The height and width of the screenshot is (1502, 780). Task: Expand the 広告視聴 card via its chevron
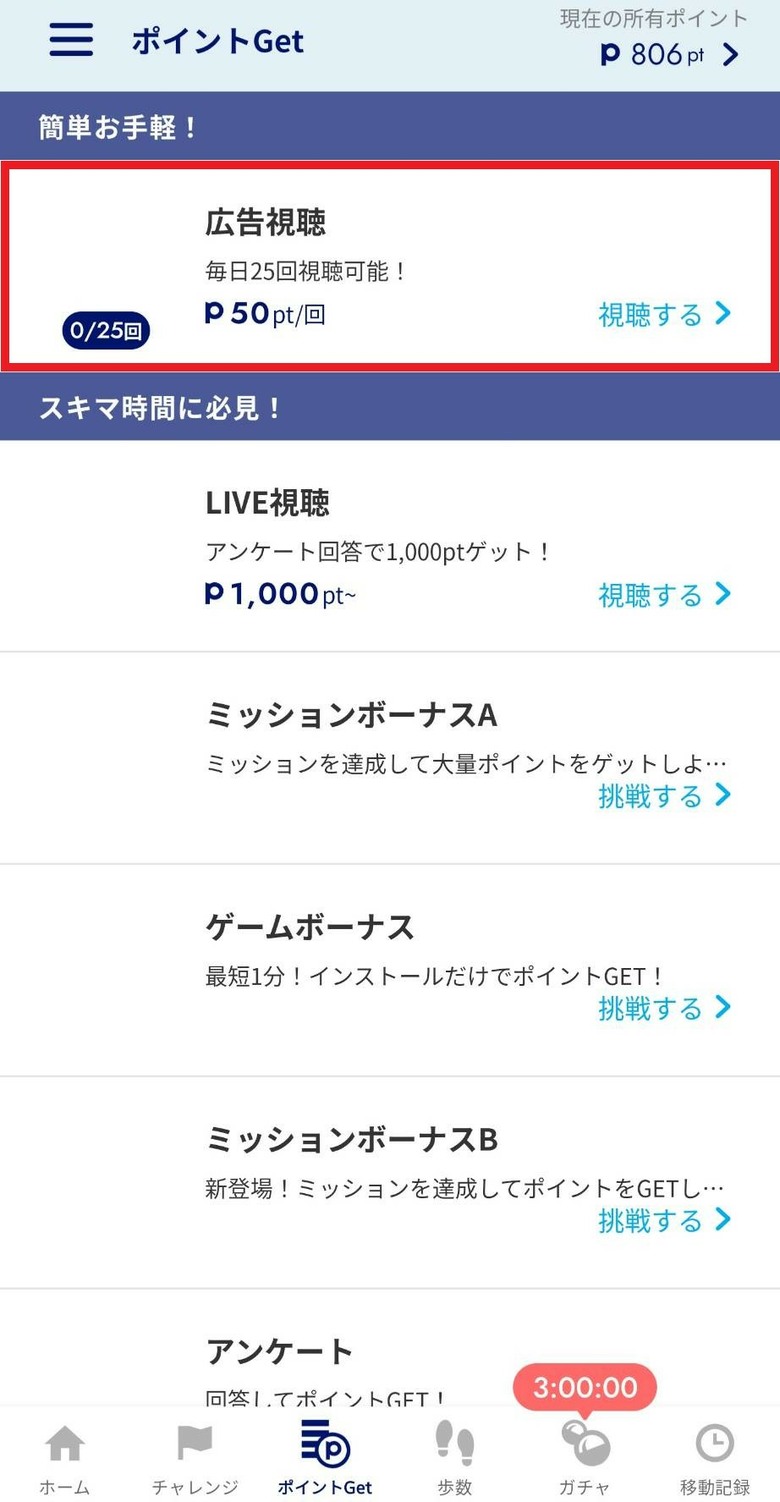723,313
